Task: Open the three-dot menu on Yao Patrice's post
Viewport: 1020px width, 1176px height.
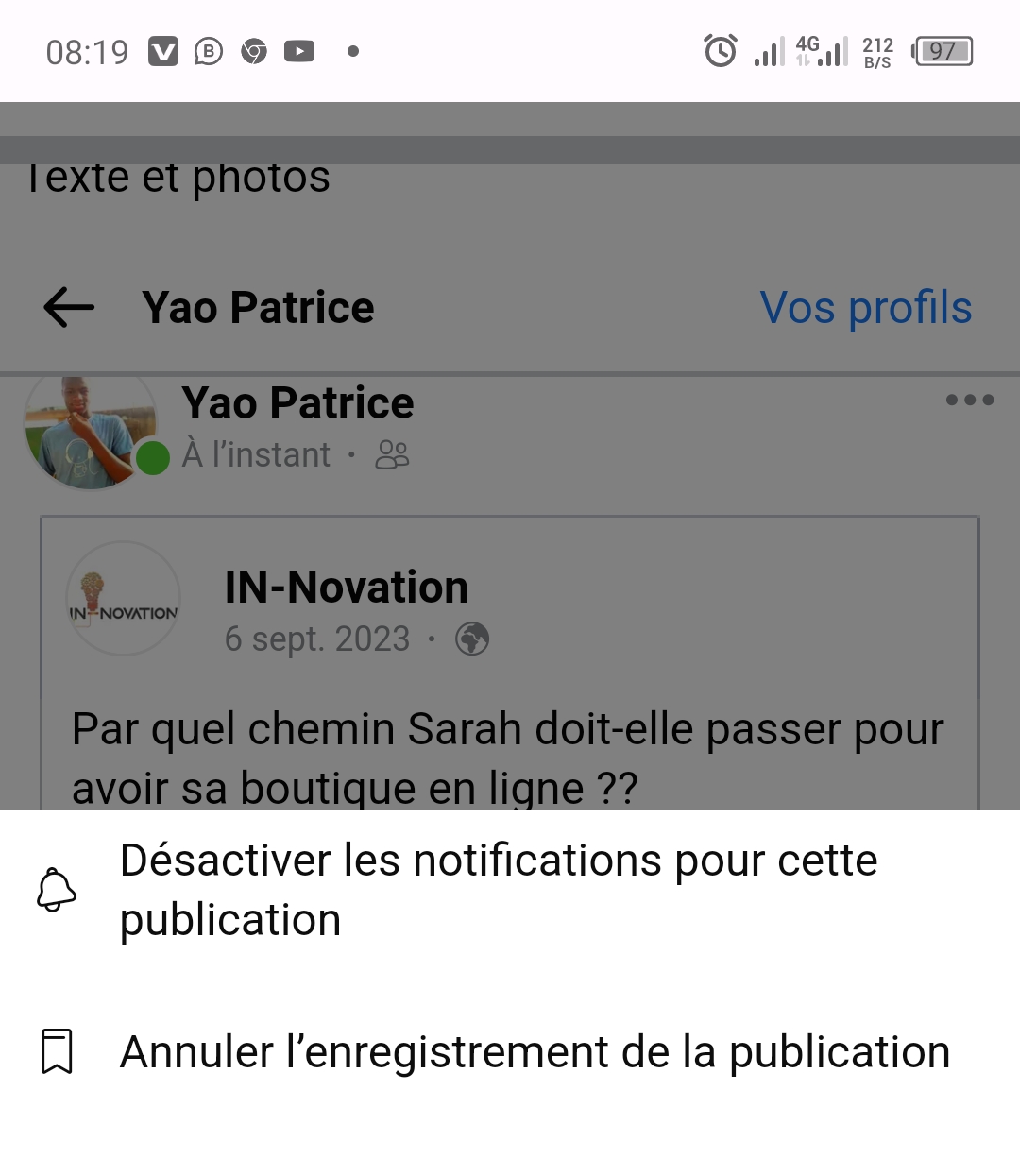Action: (x=969, y=401)
